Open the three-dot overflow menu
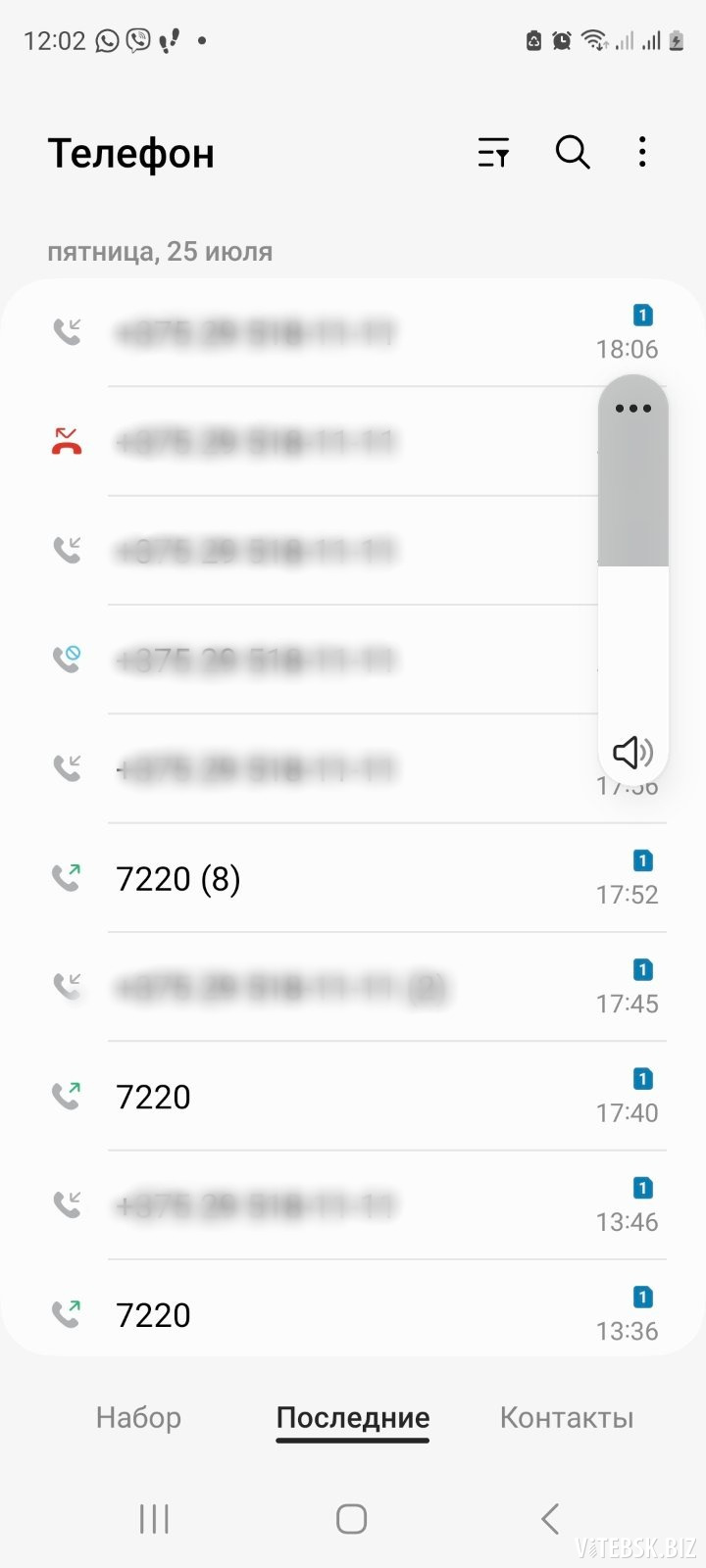 (642, 153)
